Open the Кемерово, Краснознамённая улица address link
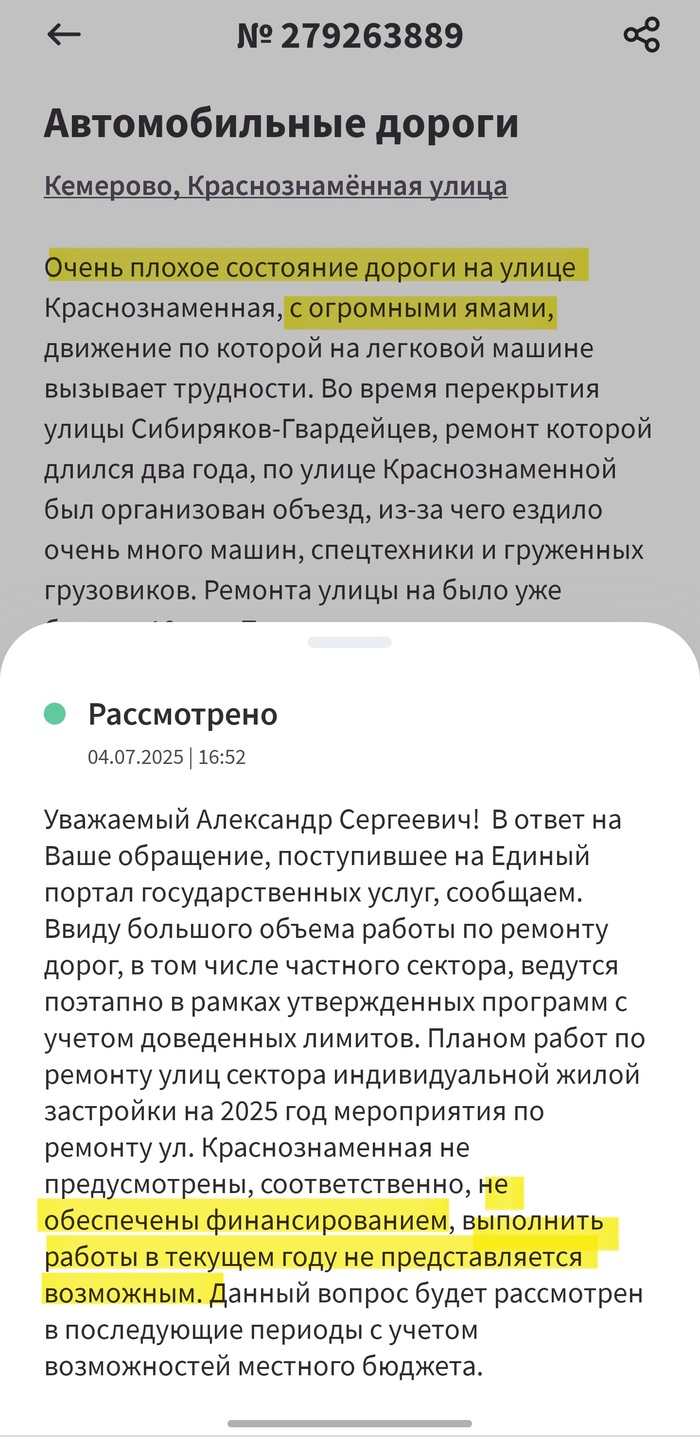This screenshot has height=1437, width=700. [x=275, y=186]
